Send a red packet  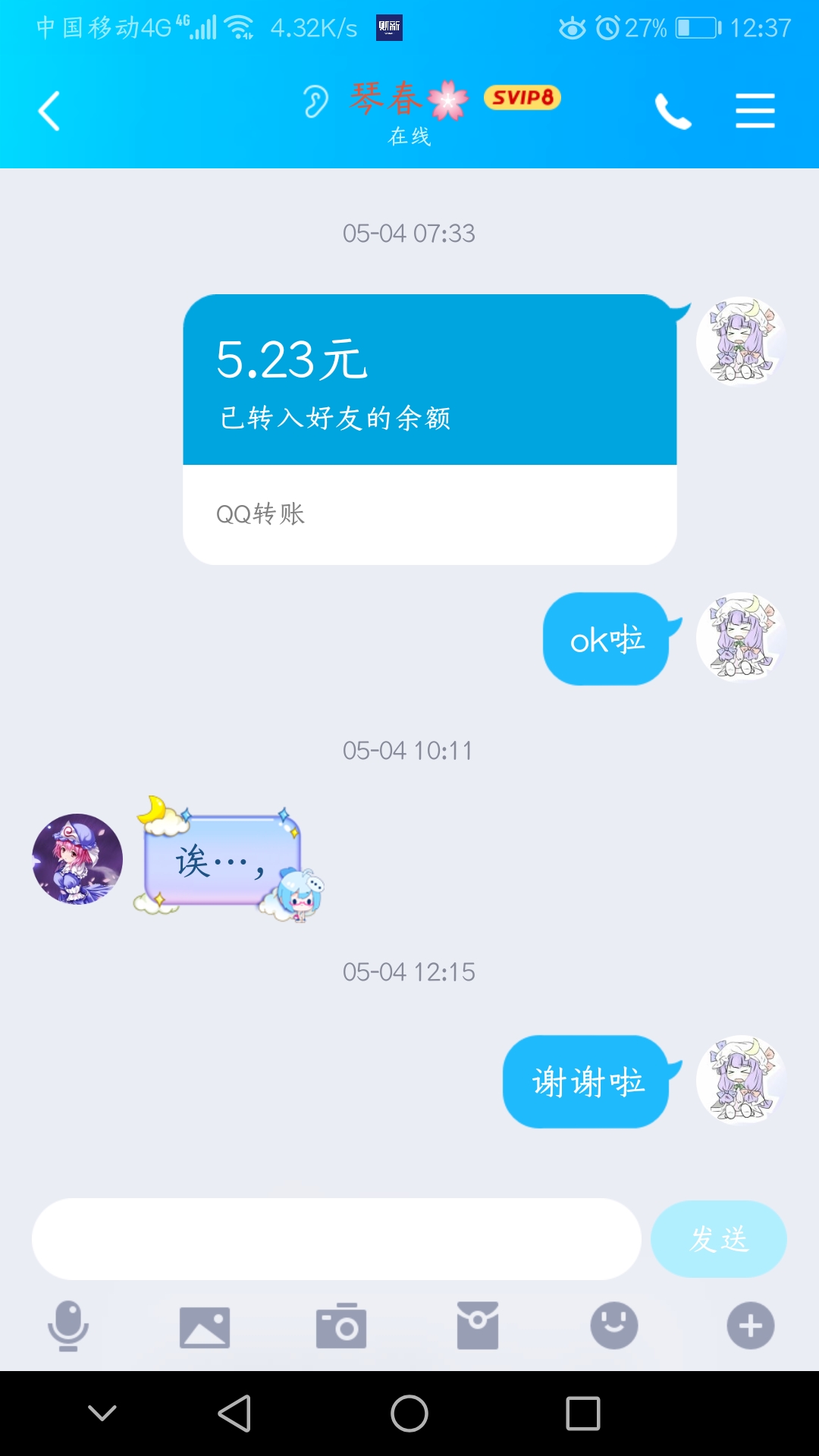pyautogui.click(x=478, y=1326)
